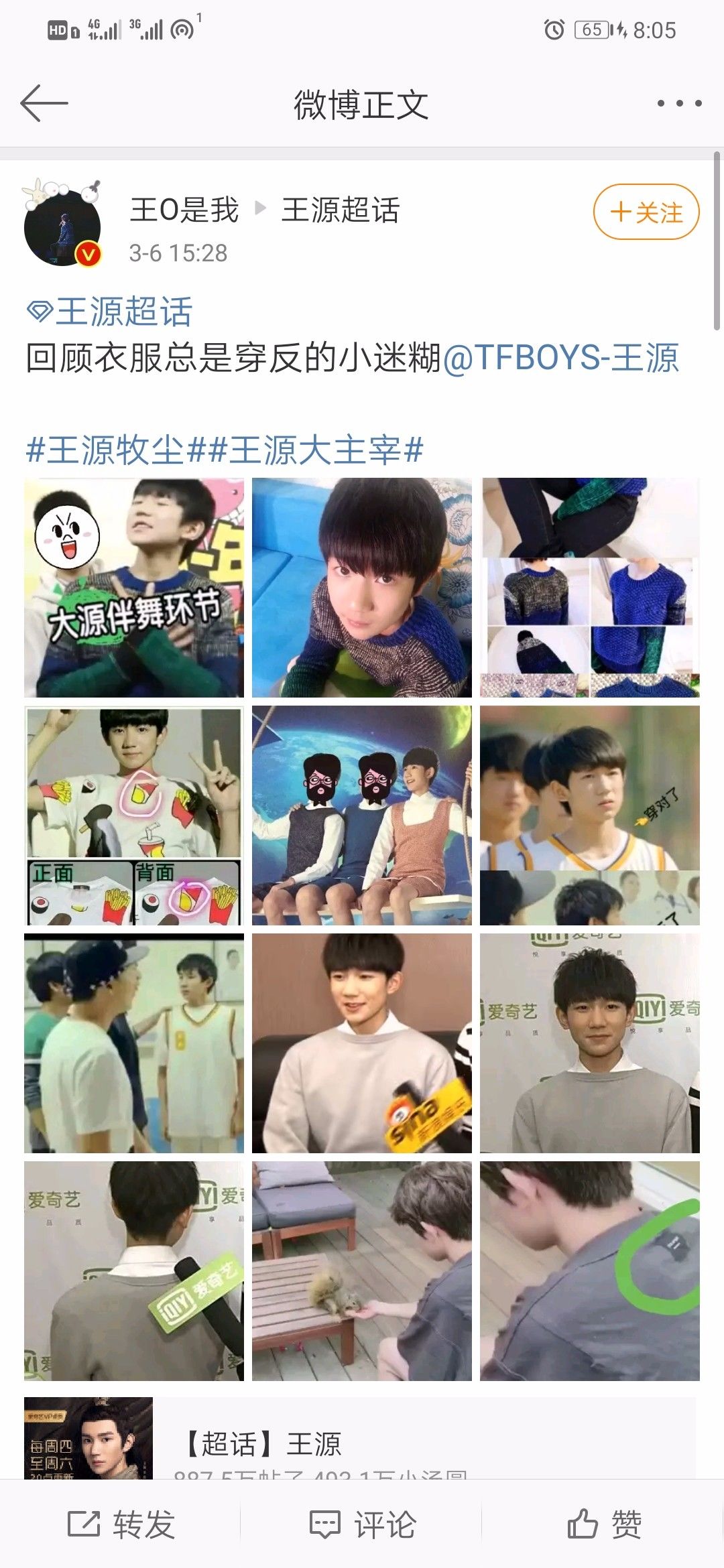
Task: Open the selfie photo with blue sofa
Action: coord(362,588)
